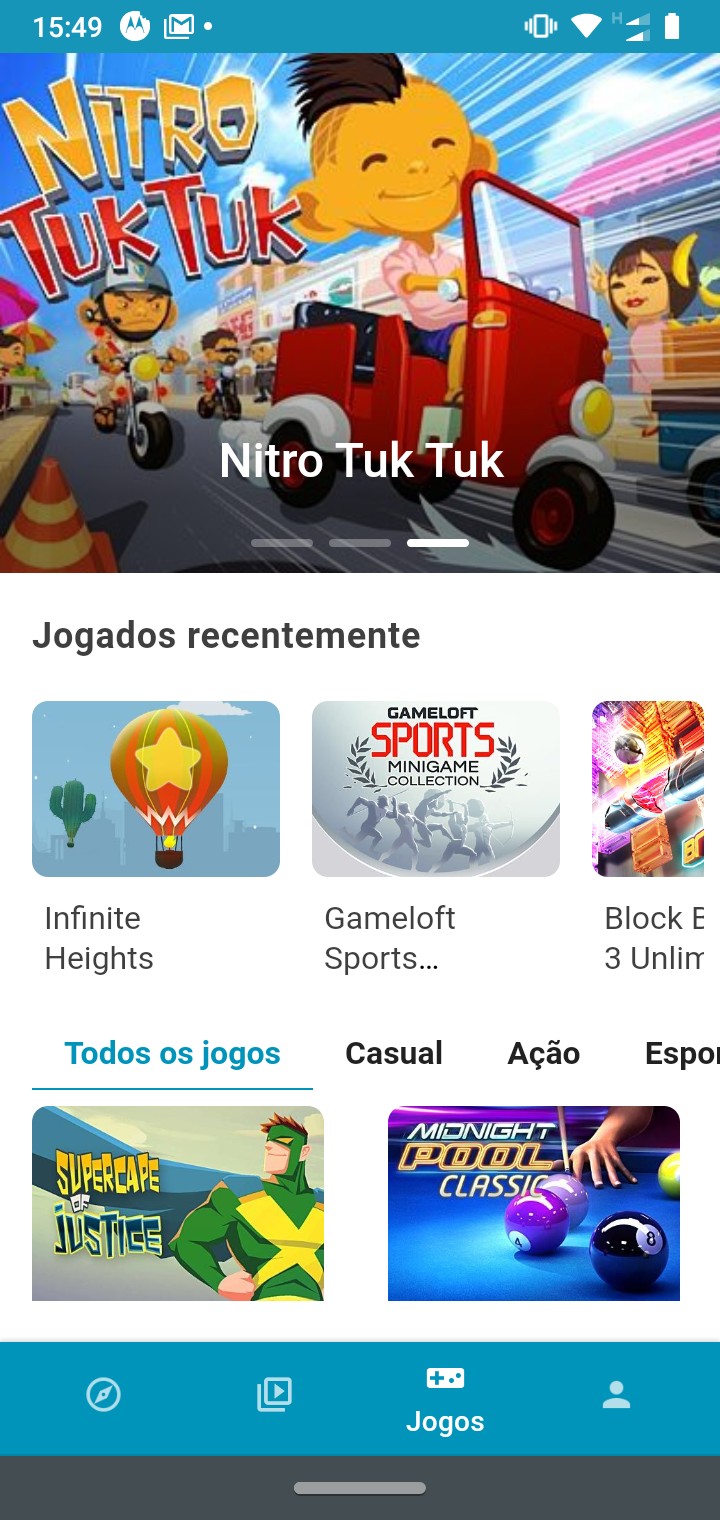Image resolution: width=720 pixels, height=1520 pixels.
Task: Switch to the Casual category tab
Action: (x=394, y=1053)
